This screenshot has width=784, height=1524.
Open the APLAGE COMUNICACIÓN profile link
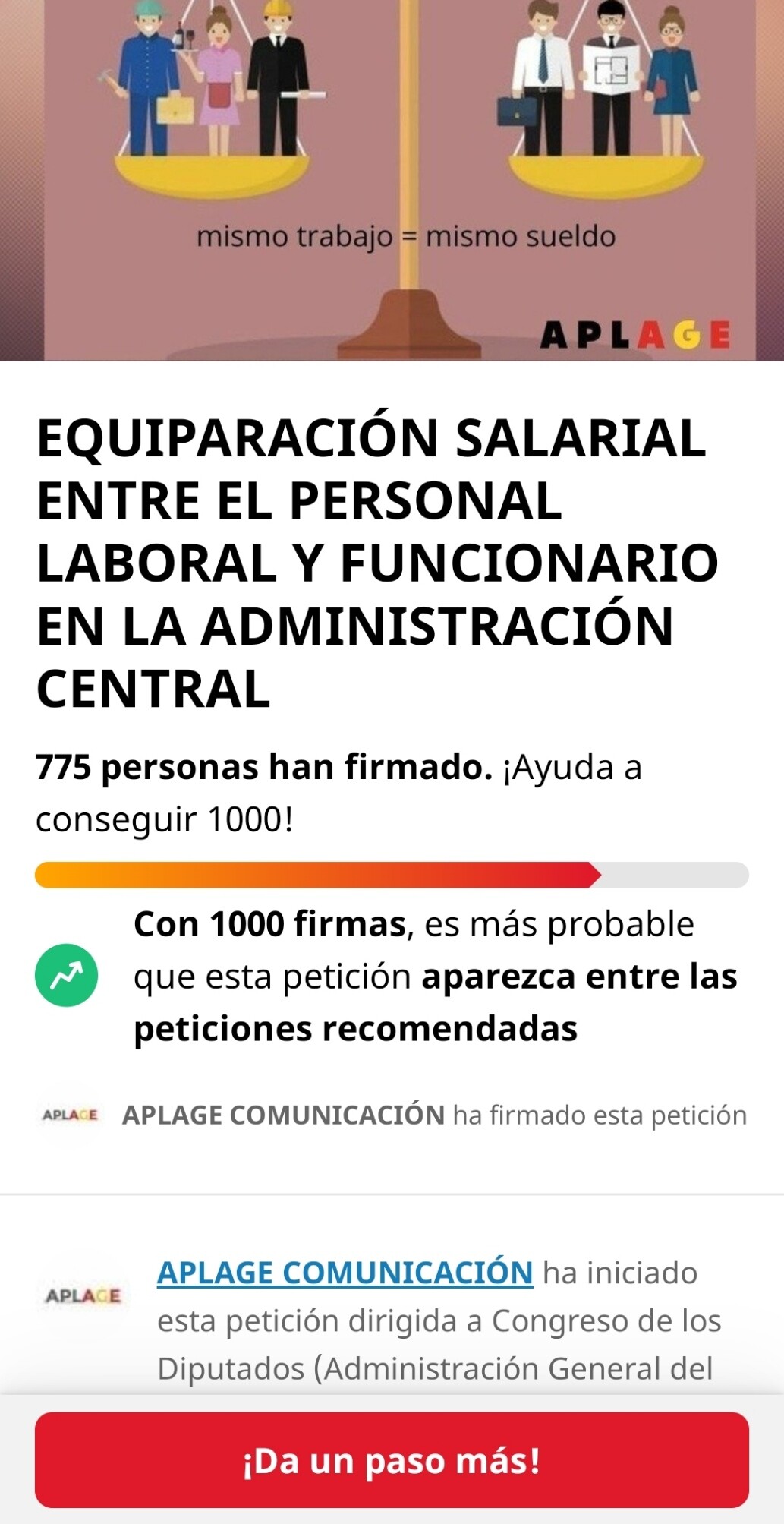[345, 1273]
